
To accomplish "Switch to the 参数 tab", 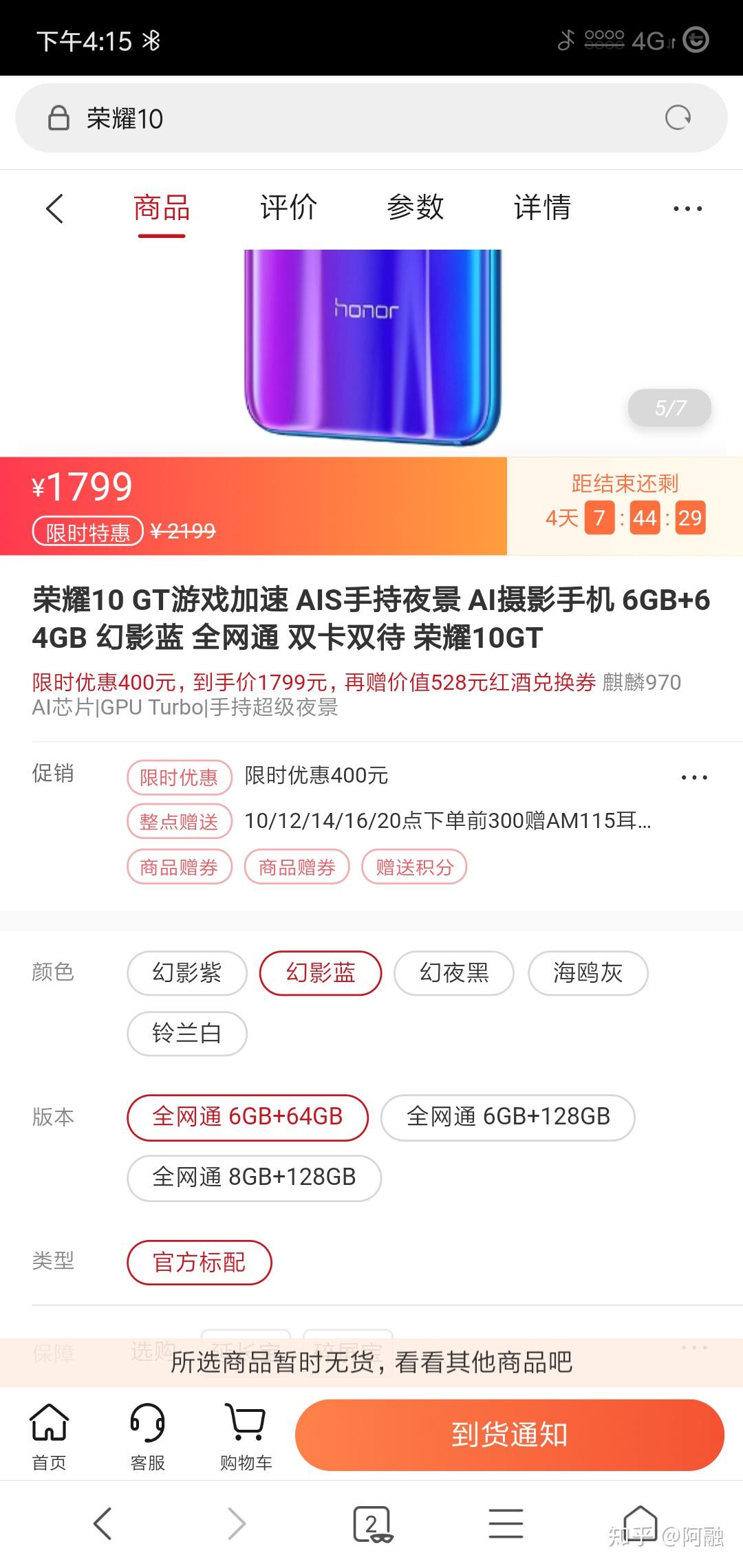I will 416,208.
